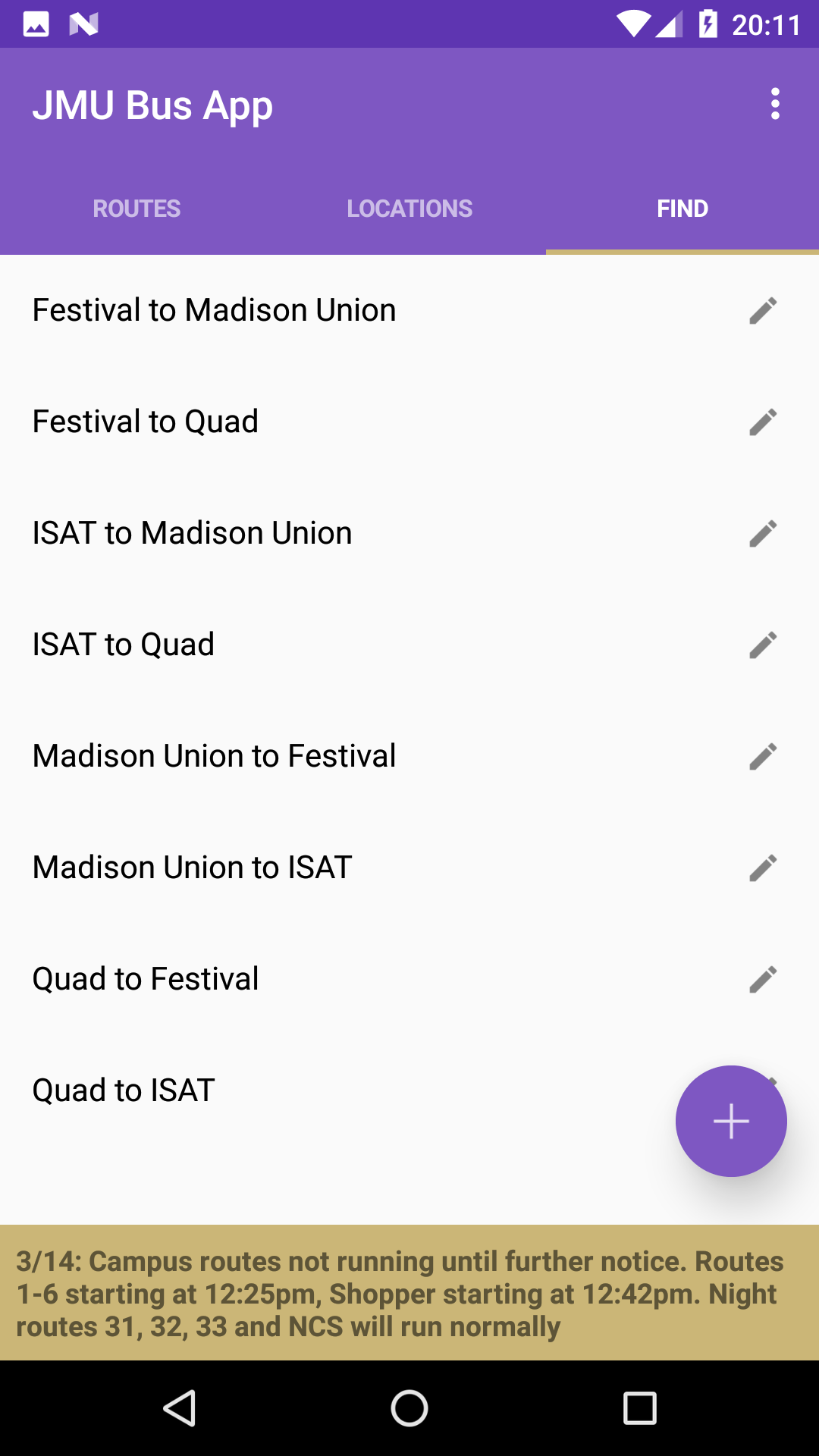Viewport: 819px width, 1456px height.
Task: Go back using system navigation
Action: pos(180,1408)
